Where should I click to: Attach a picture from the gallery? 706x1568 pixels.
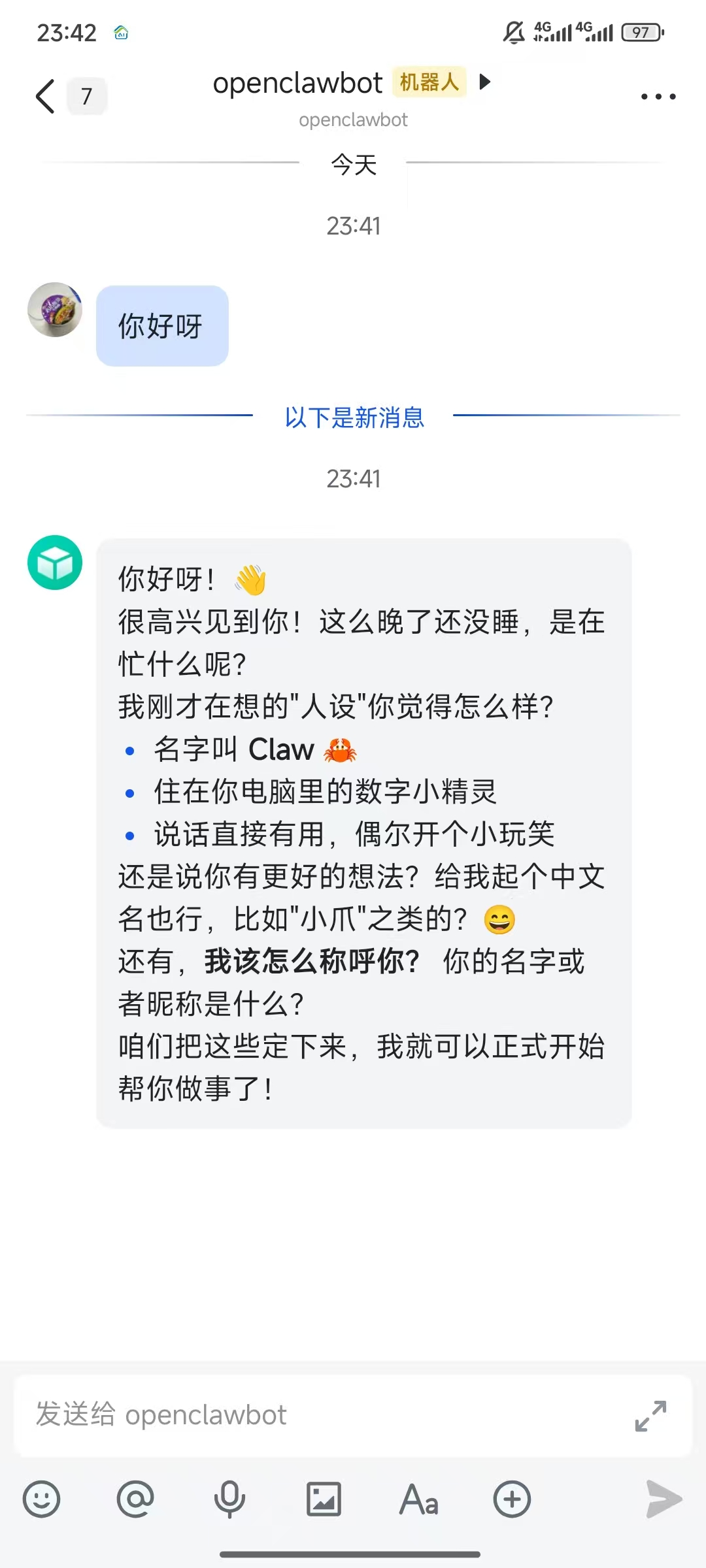coord(324,1499)
